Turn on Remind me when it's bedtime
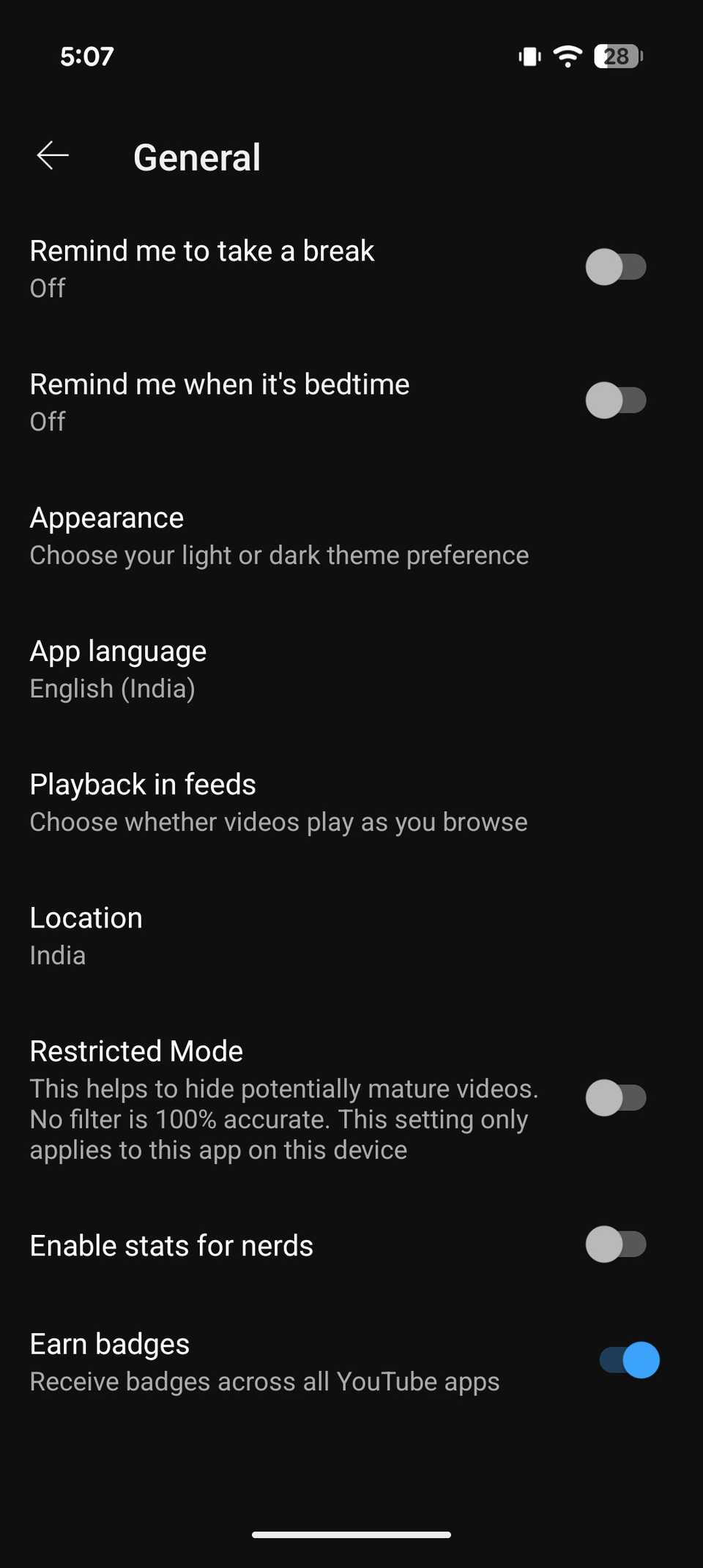703x1568 pixels. pos(615,400)
